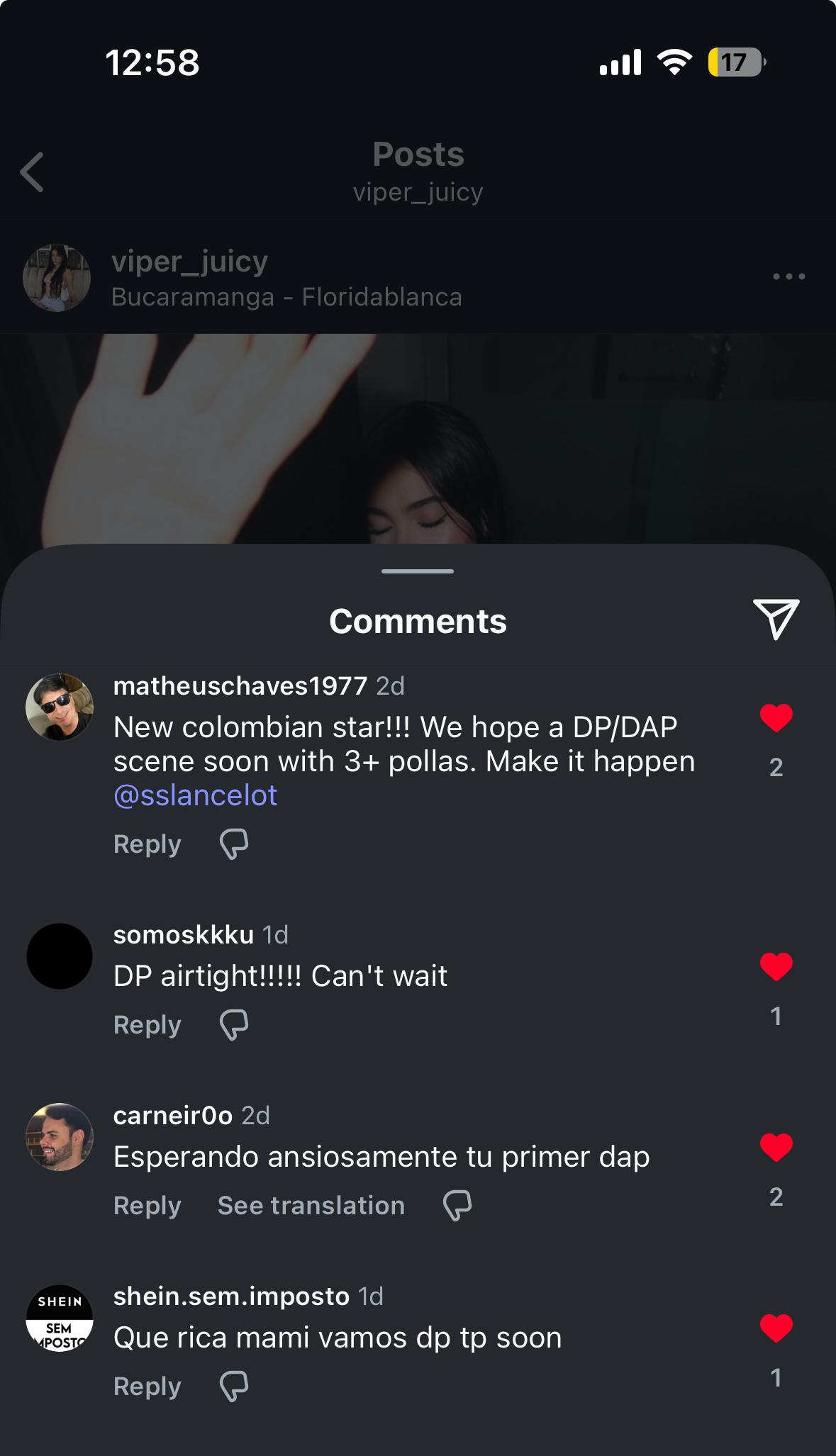The width and height of the screenshot is (836, 1456).
Task: Open the @sslancelot mention link
Action: point(195,795)
